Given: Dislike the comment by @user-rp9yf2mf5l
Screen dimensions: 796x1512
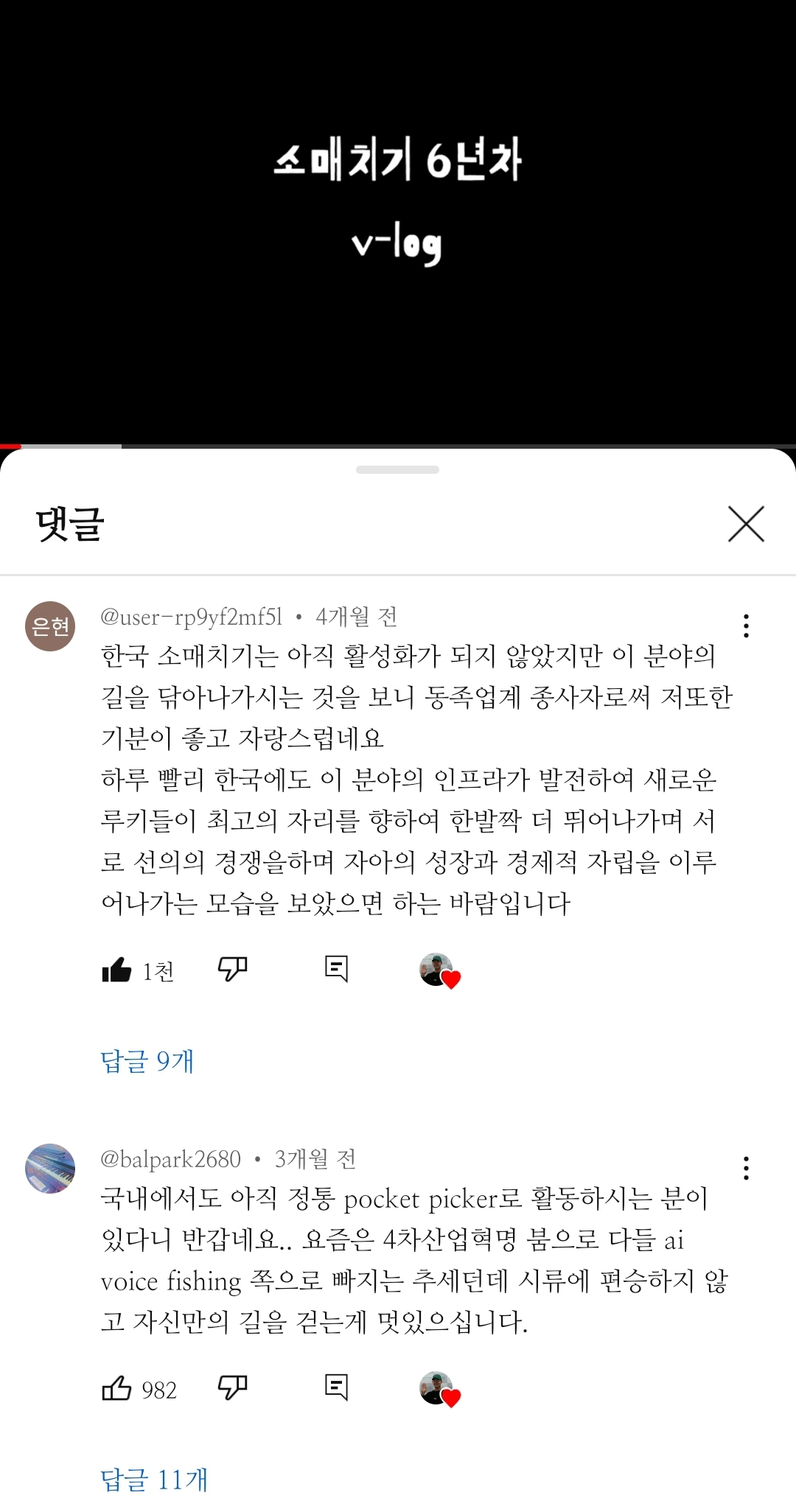Looking at the screenshot, I should pos(232,969).
